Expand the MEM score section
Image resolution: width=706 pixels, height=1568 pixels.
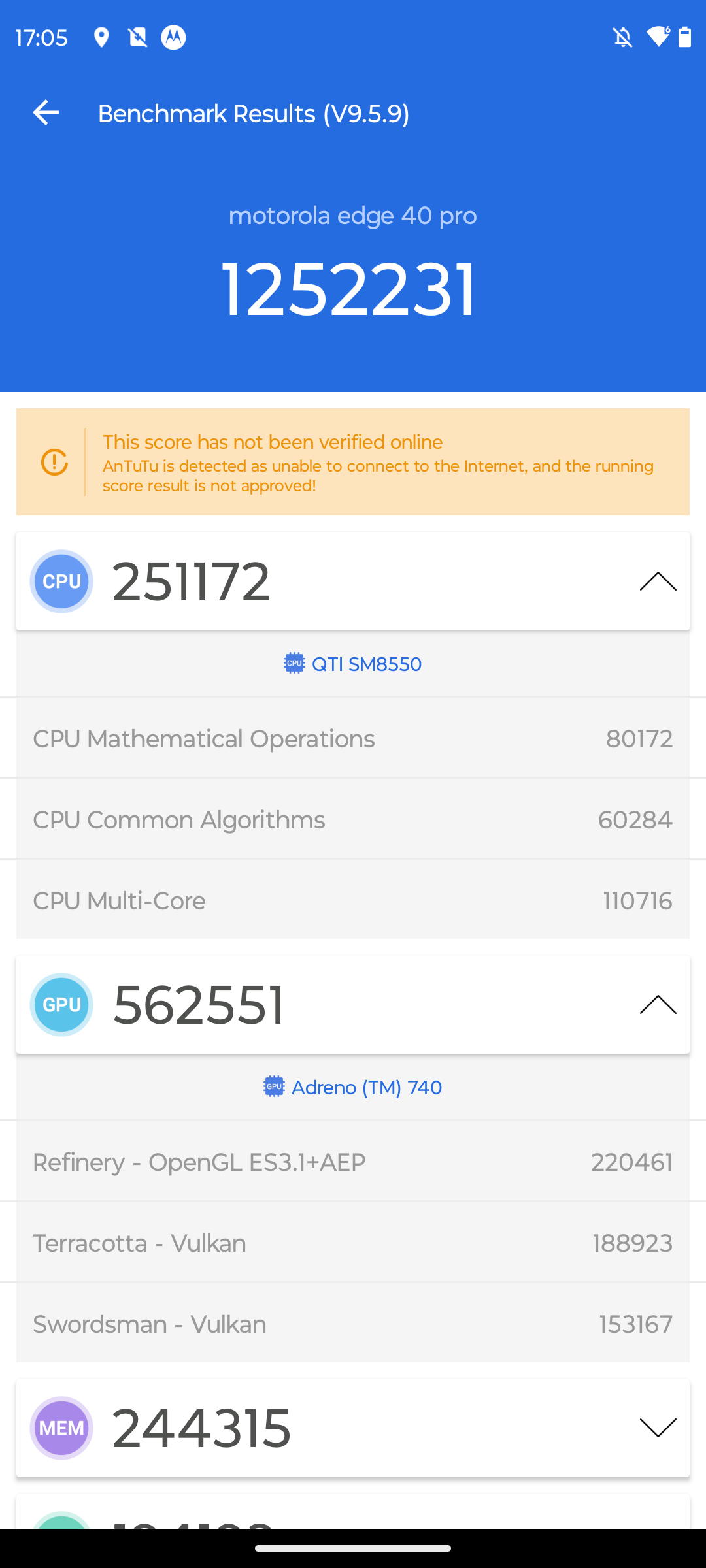pos(658,1428)
